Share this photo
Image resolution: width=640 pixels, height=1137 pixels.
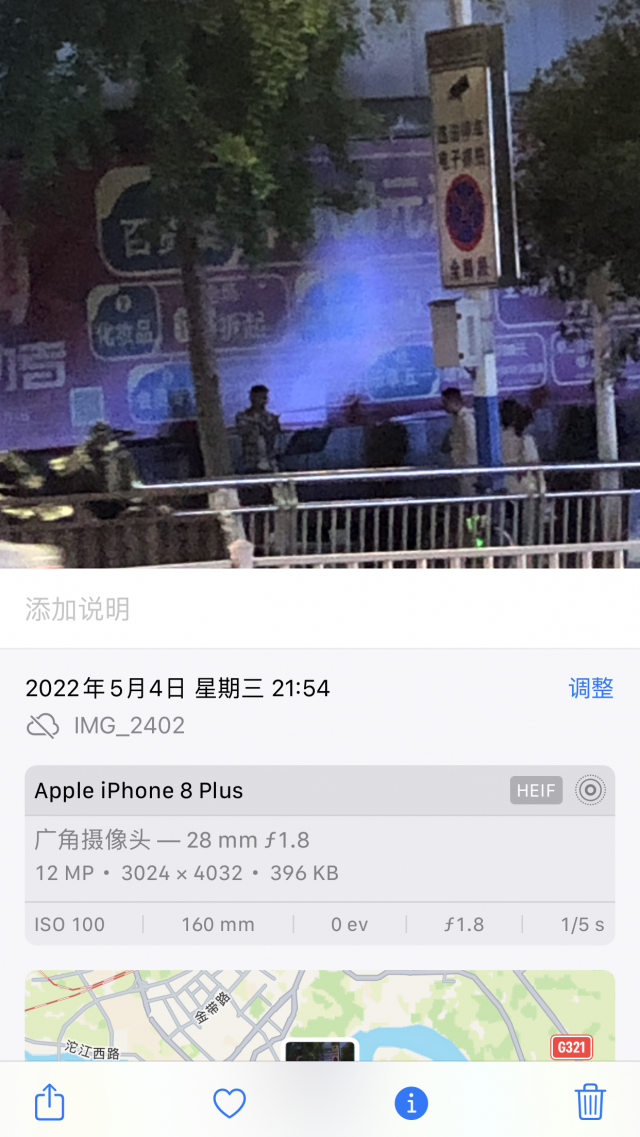pos(50,1103)
